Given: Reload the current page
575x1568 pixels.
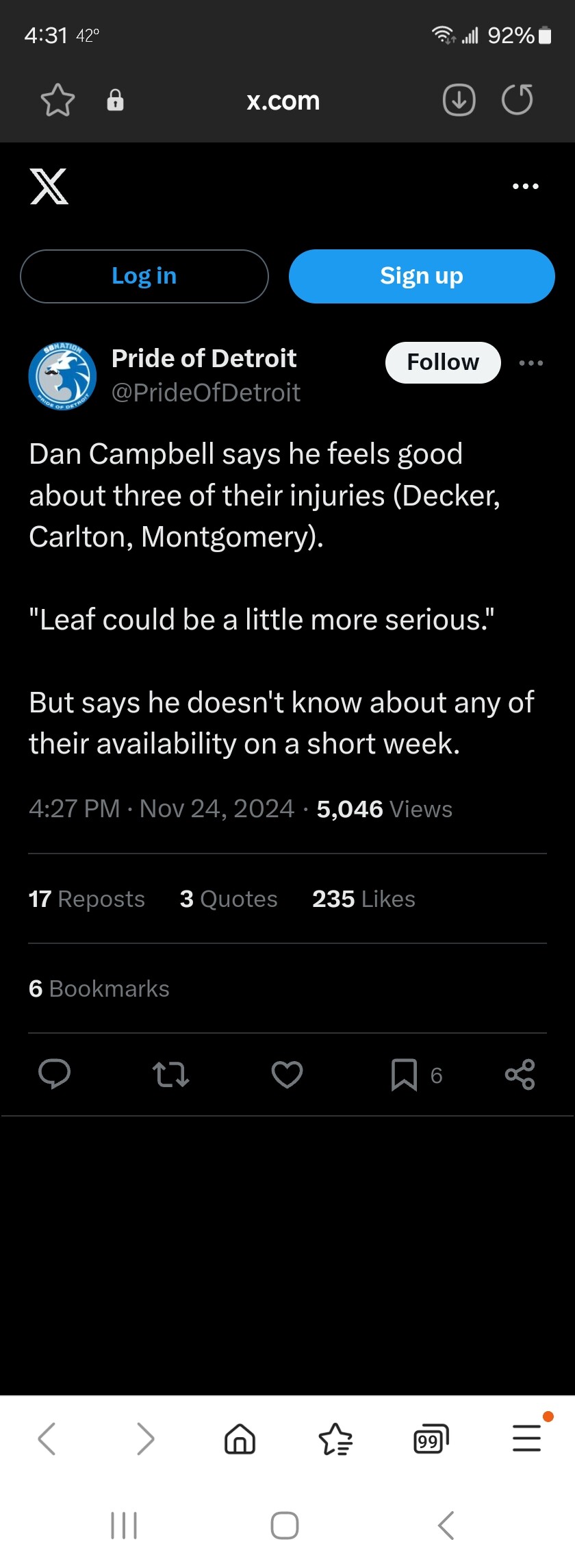Looking at the screenshot, I should point(517,100).
